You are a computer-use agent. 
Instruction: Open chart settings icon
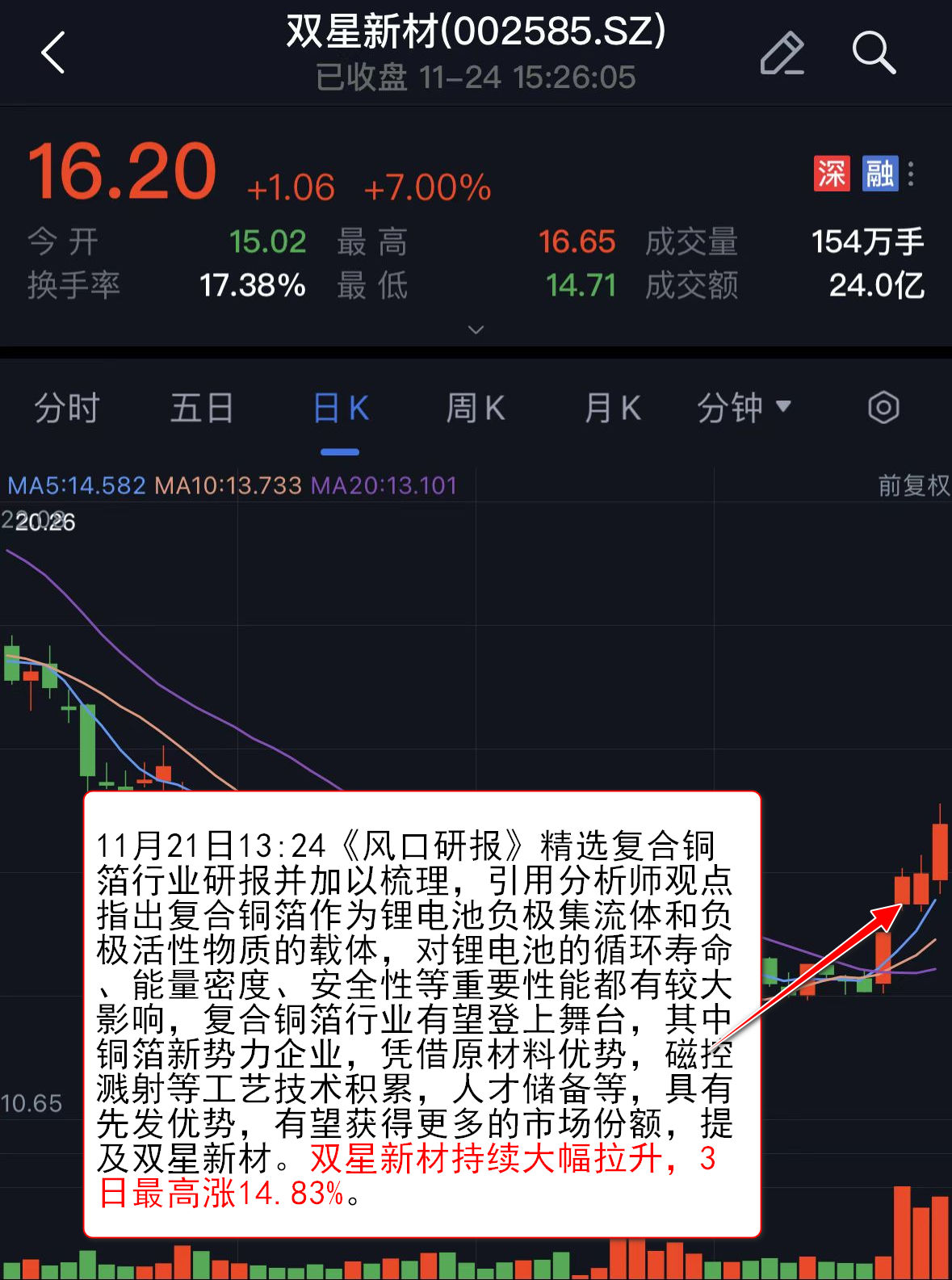[883, 408]
